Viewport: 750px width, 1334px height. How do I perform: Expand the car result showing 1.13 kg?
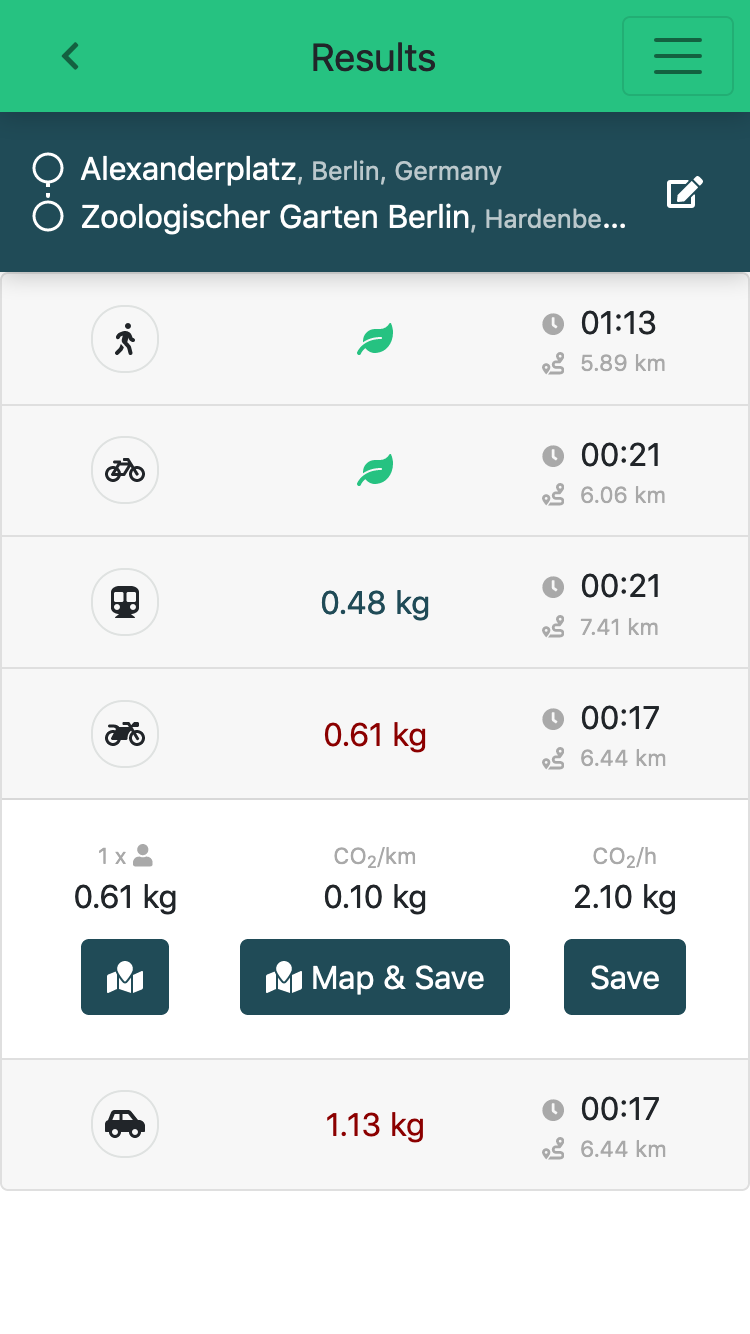coord(375,1125)
